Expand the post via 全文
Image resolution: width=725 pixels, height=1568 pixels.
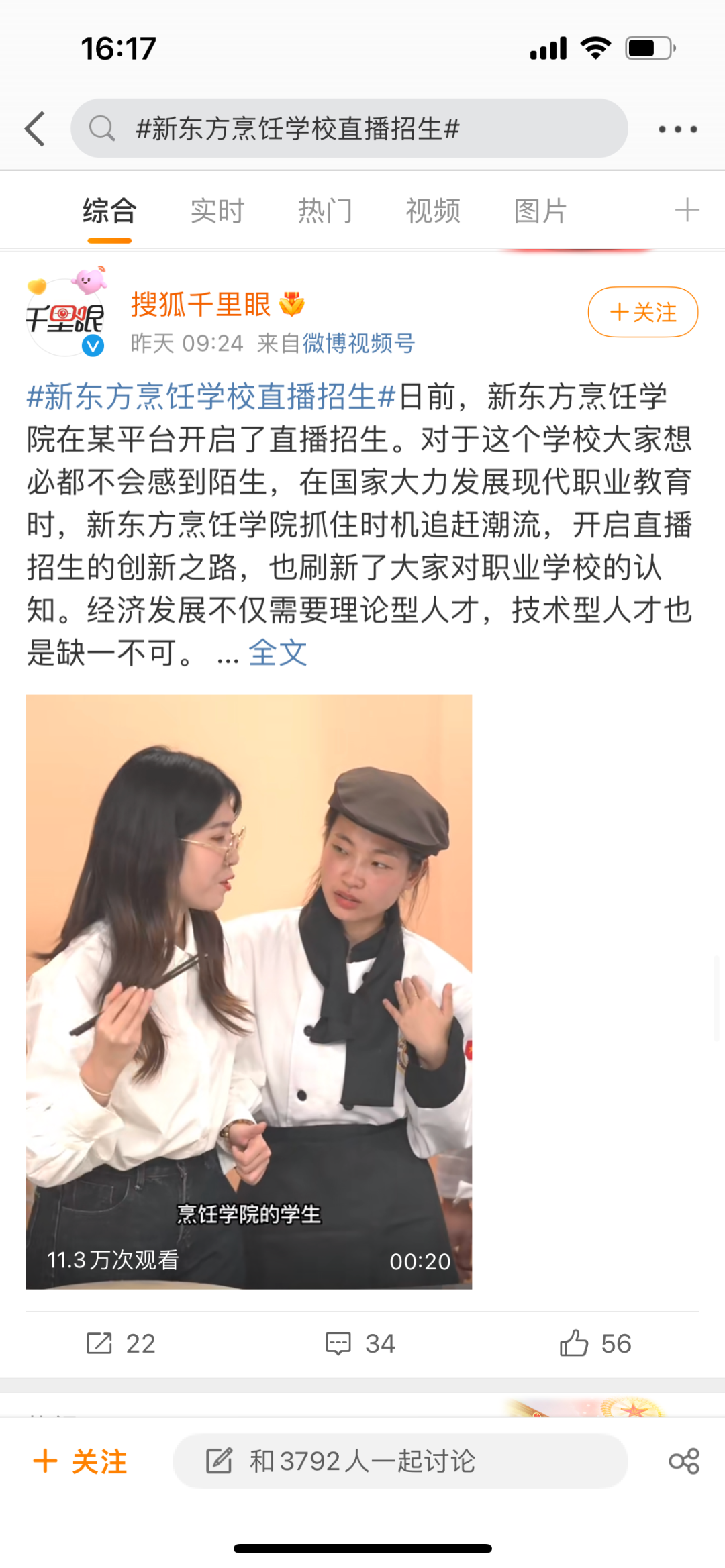(277, 653)
